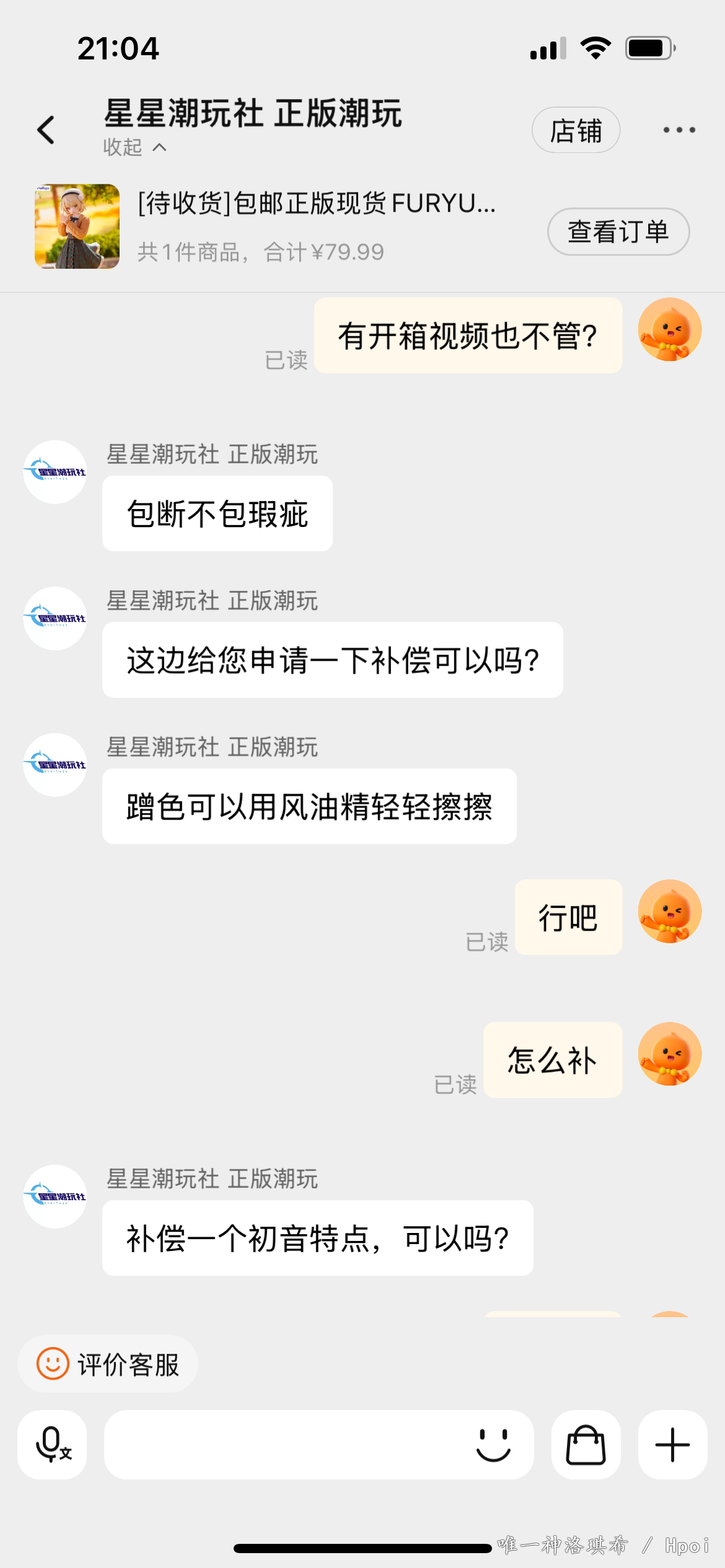Focus the message text field
This screenshot has width=725, height=1568.
(x=285, y=1445)
